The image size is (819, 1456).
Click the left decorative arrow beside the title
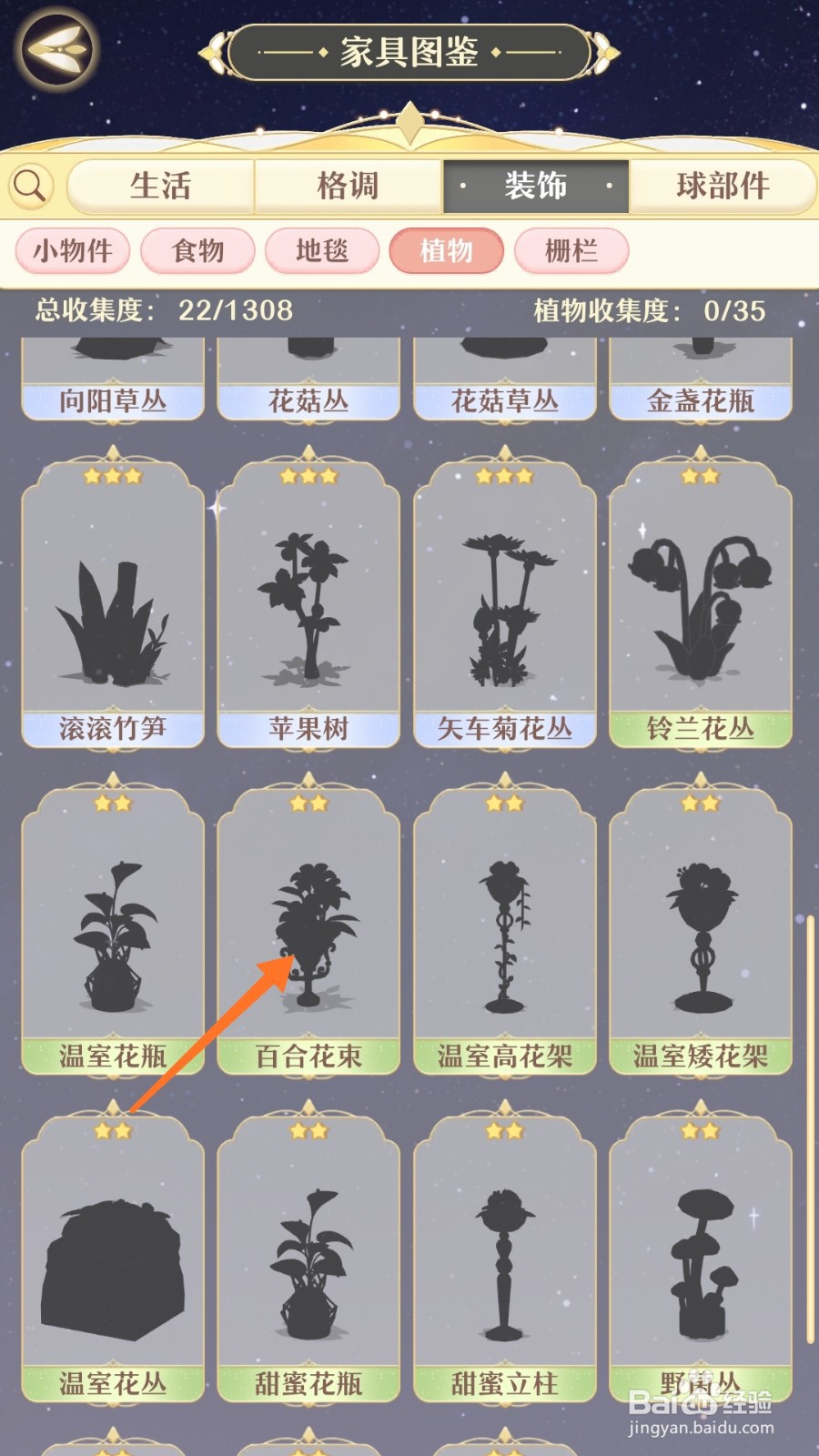pos(221,52)
